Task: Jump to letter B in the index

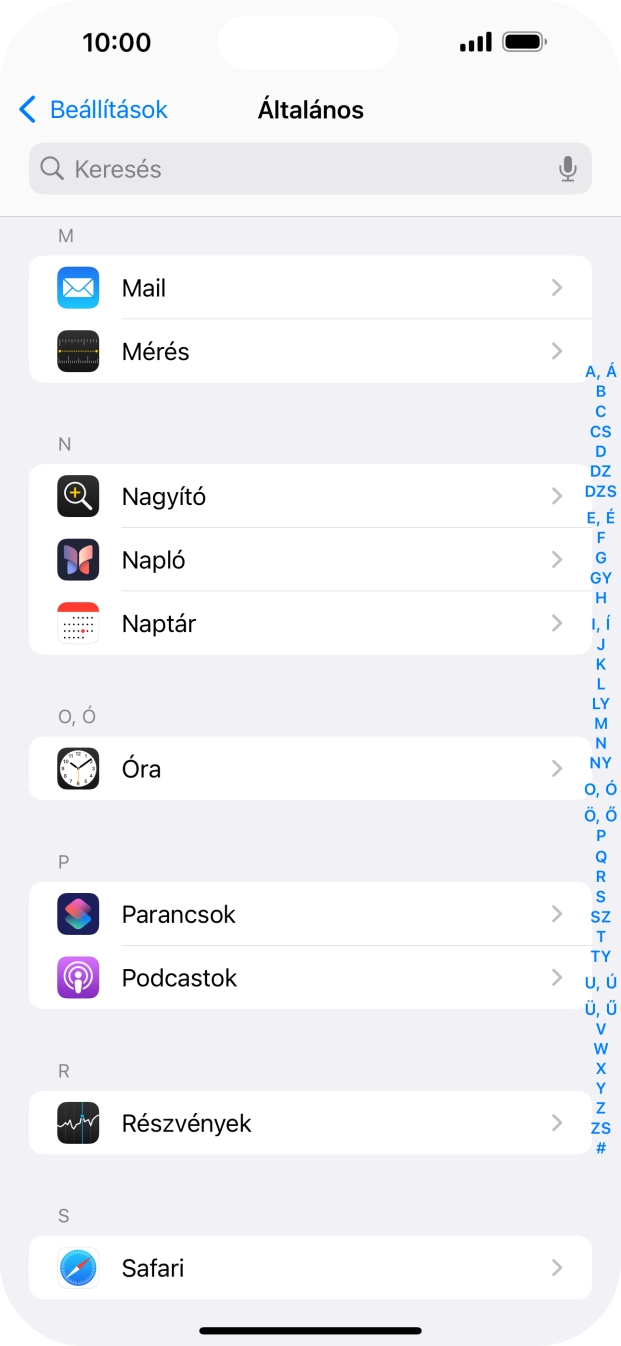Action: tap(601, 392)
